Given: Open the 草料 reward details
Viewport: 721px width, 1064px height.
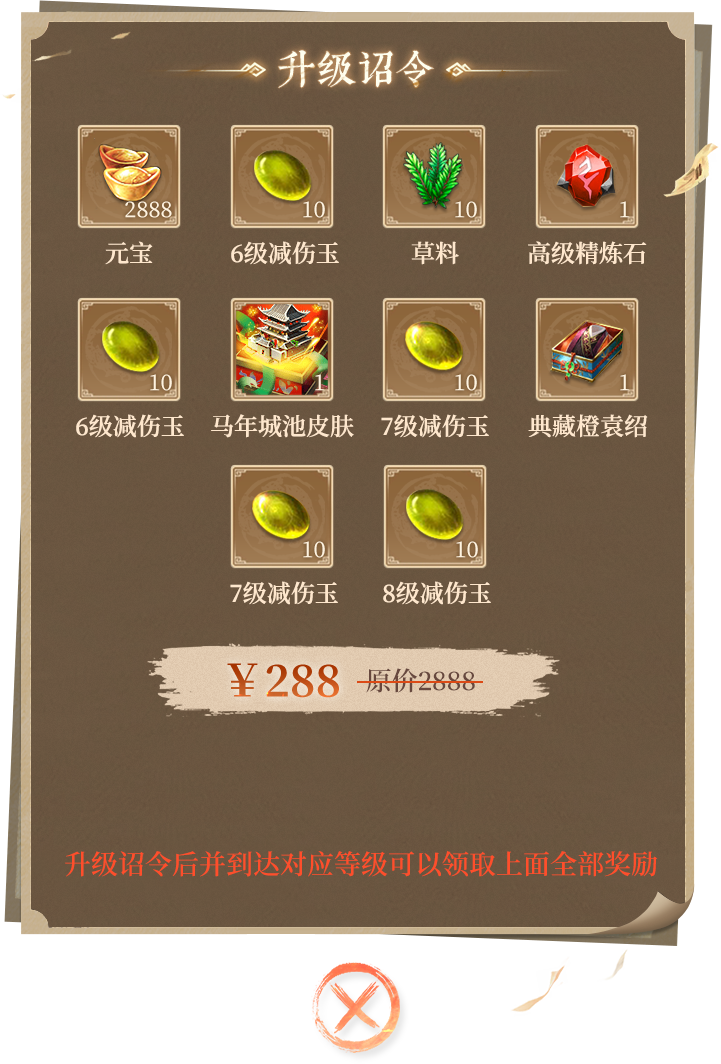Looking at the screenshot, I should [x=434, y=177].
